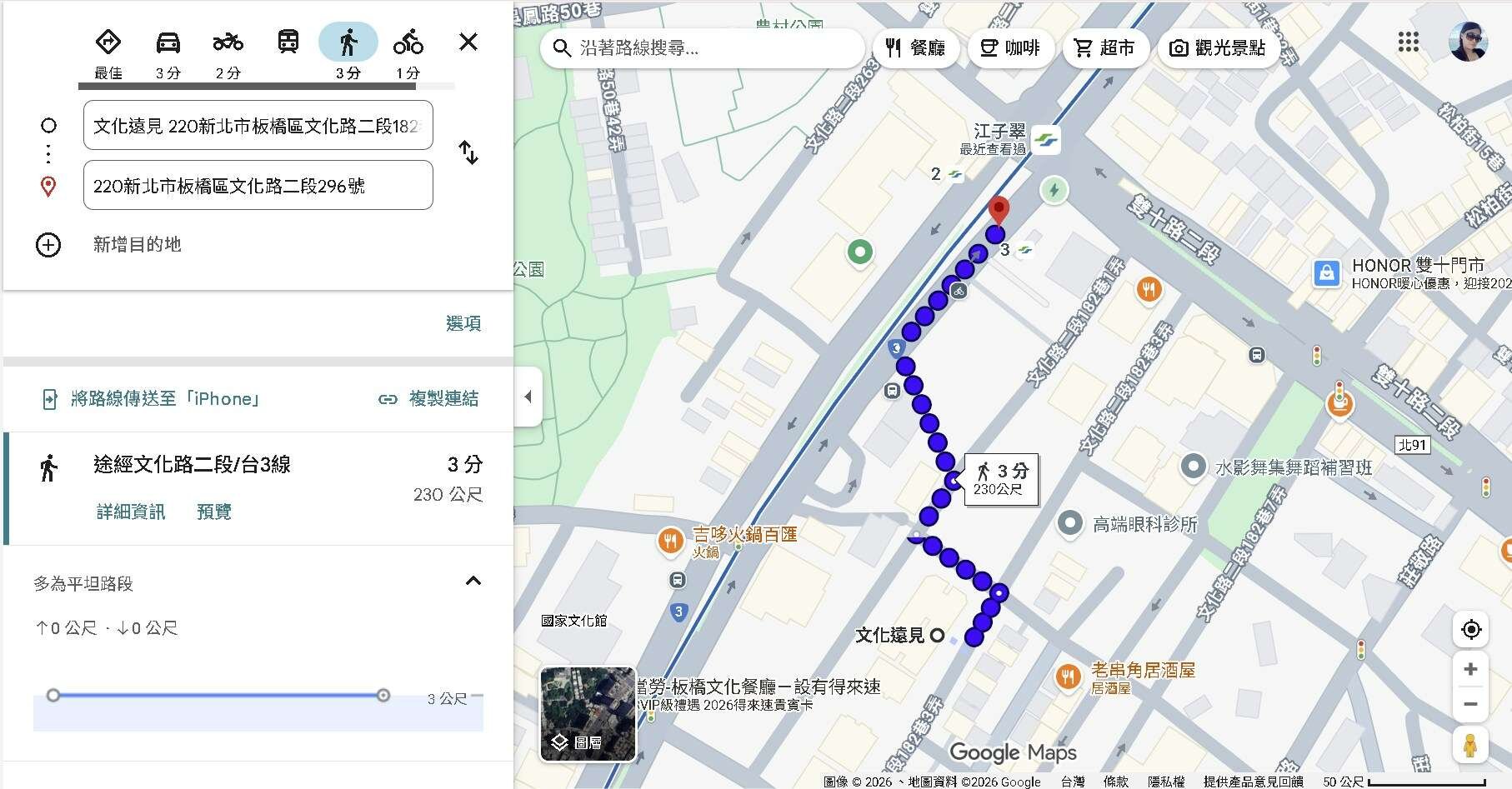Viewport: 1512px width, 789px height.
Task: Filter by 餐廳 restaurants chip
Action: pos(915,48)
